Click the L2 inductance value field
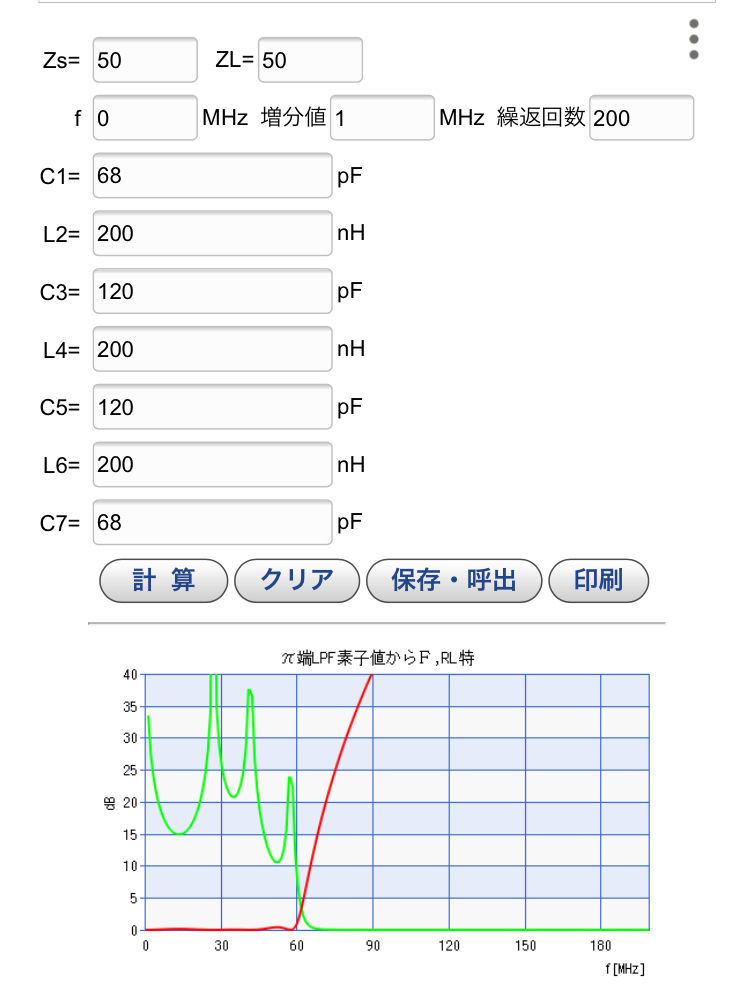Screen dimensions: 750x996 click(x=211, y=233)
